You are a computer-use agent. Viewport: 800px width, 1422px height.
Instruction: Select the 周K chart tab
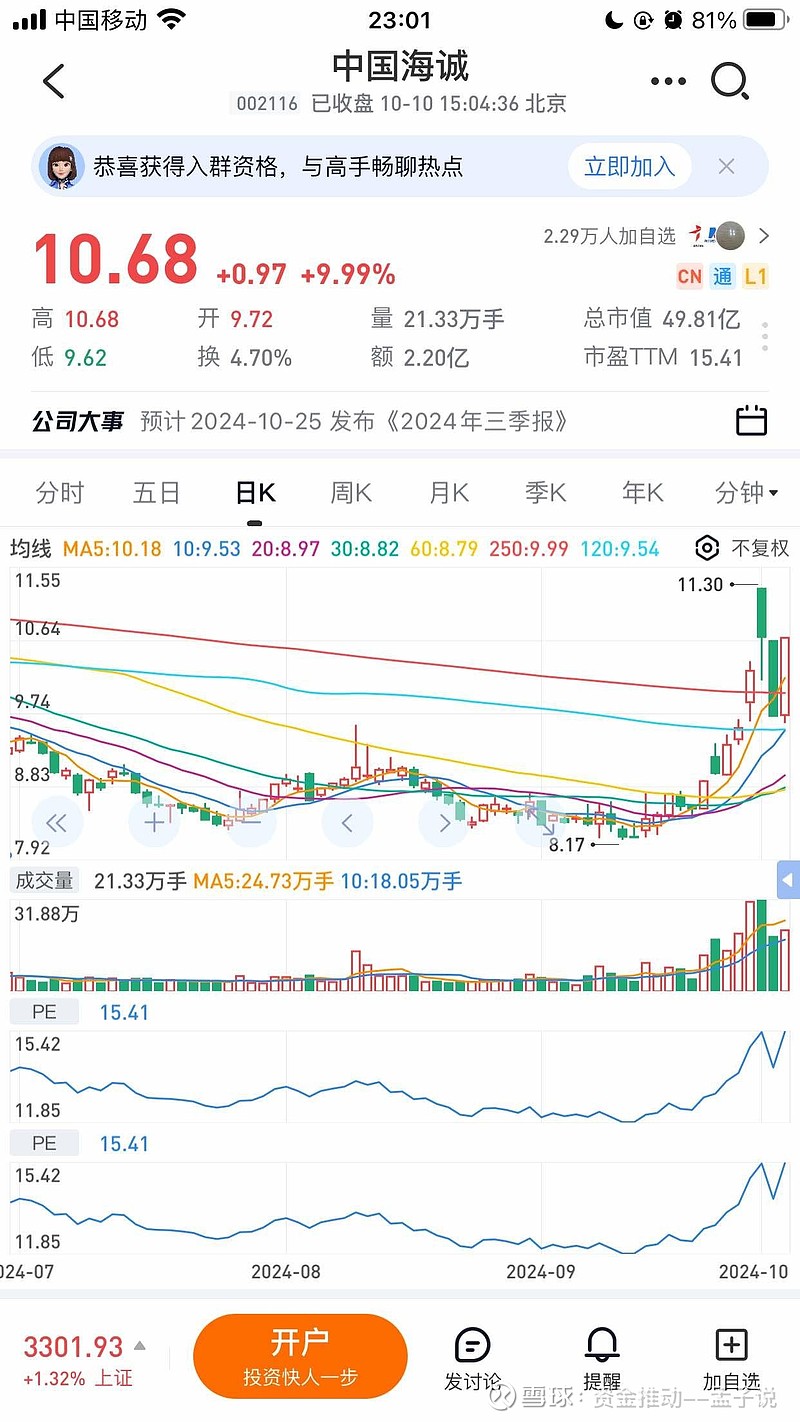point(351,493)
